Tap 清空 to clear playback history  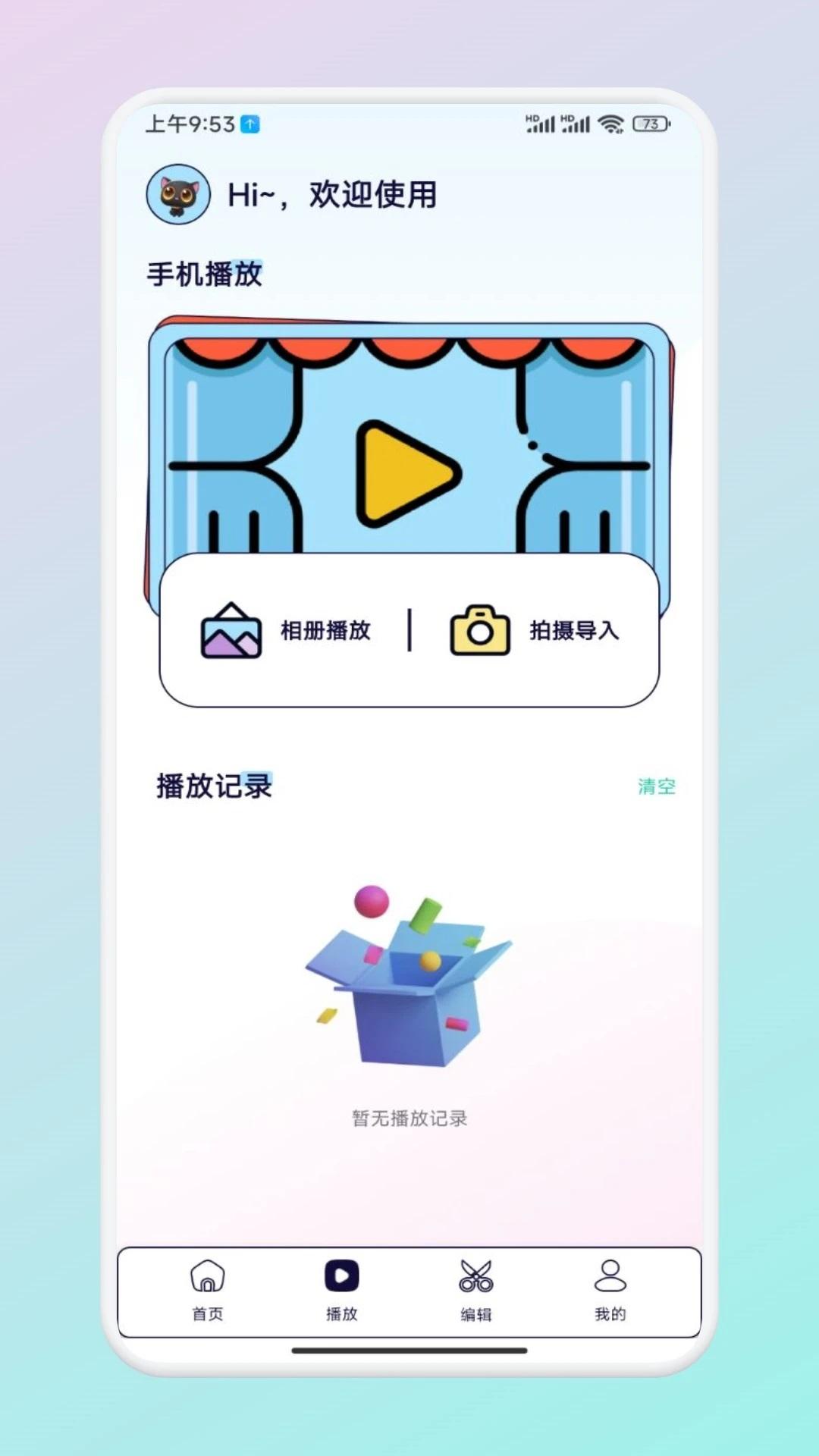[x=655, y=788]
